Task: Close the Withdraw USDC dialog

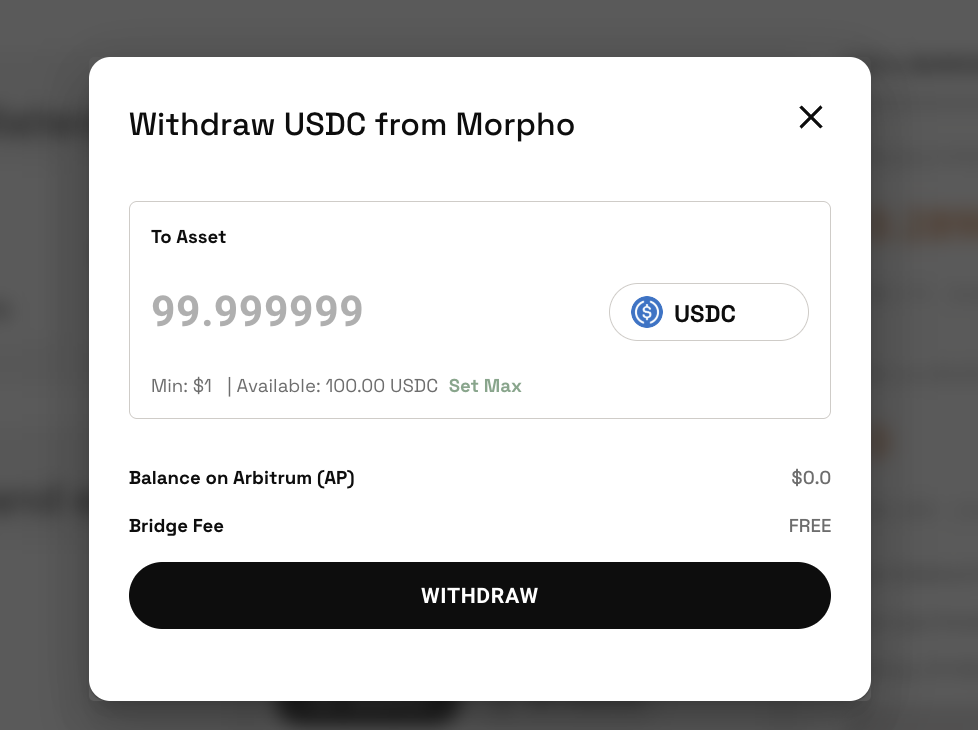Action: (810, 117)
